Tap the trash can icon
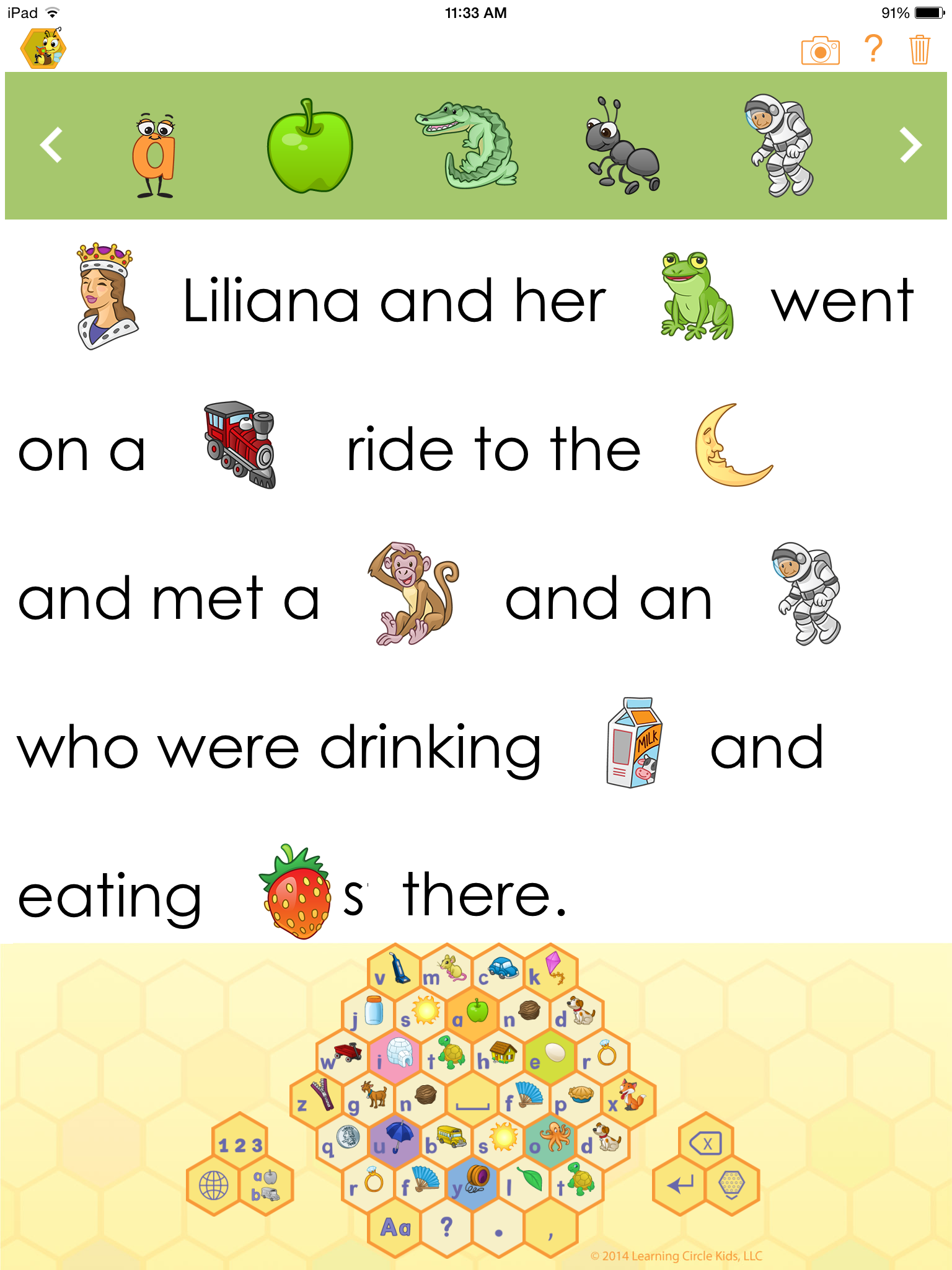Viewport: 952px width, 1270px height. [x=920, y=50]
